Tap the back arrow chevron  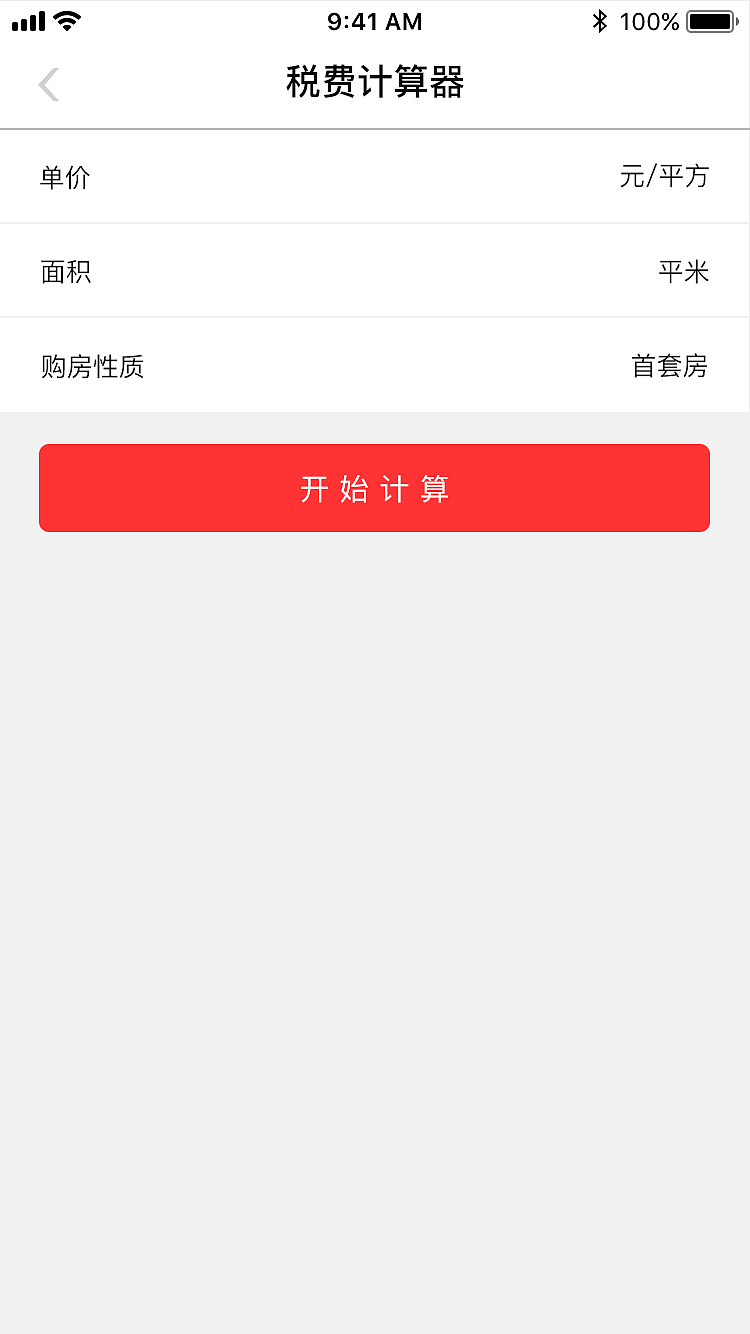pyautogui.click(x=48, y=84)
